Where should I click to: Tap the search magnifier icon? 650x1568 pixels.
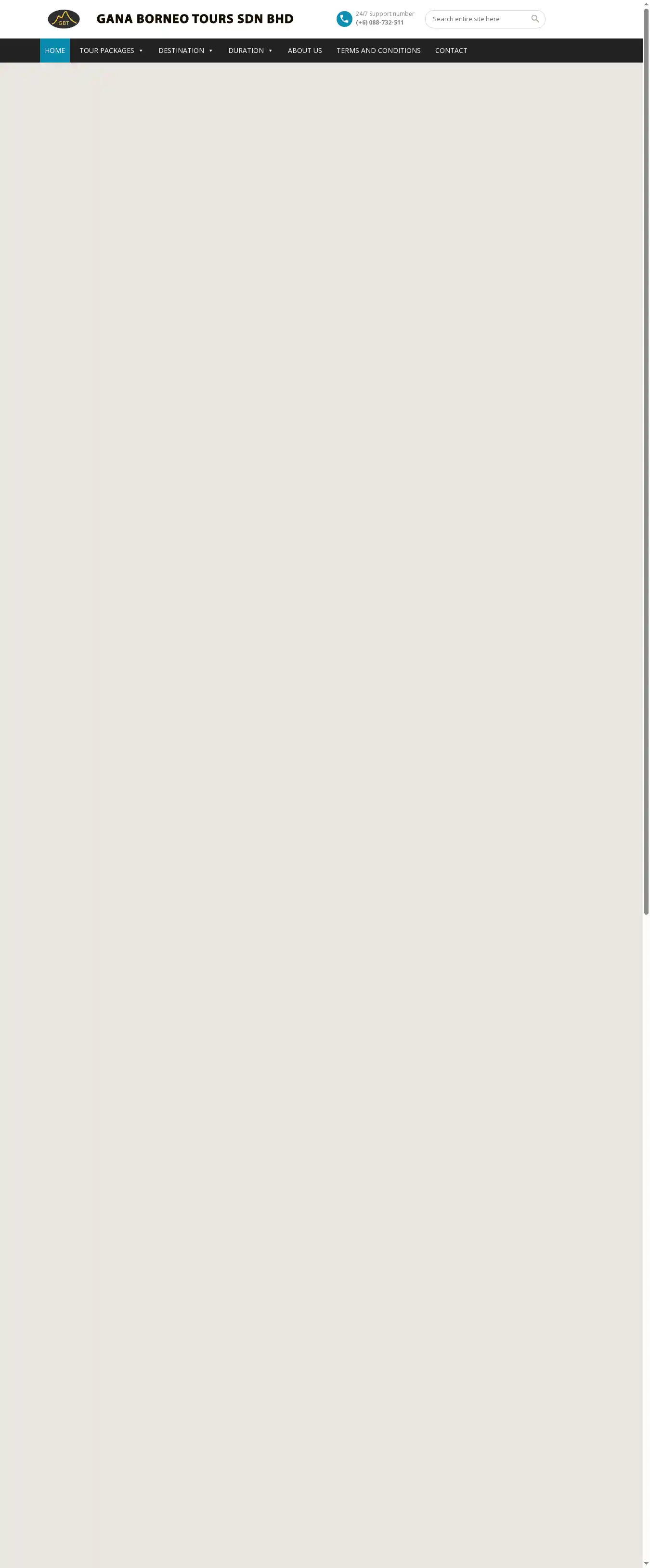[534, 19]
